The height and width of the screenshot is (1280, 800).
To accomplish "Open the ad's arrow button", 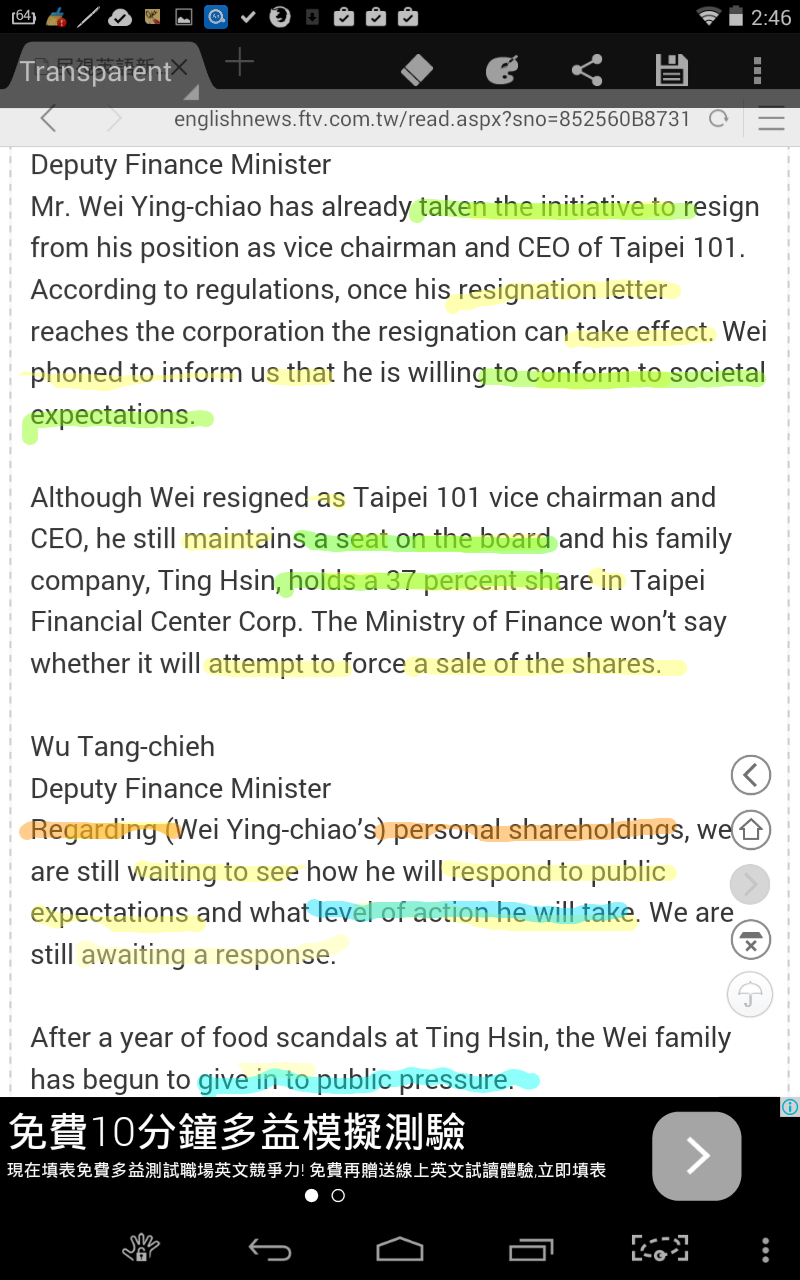I will coord(697,1156).
